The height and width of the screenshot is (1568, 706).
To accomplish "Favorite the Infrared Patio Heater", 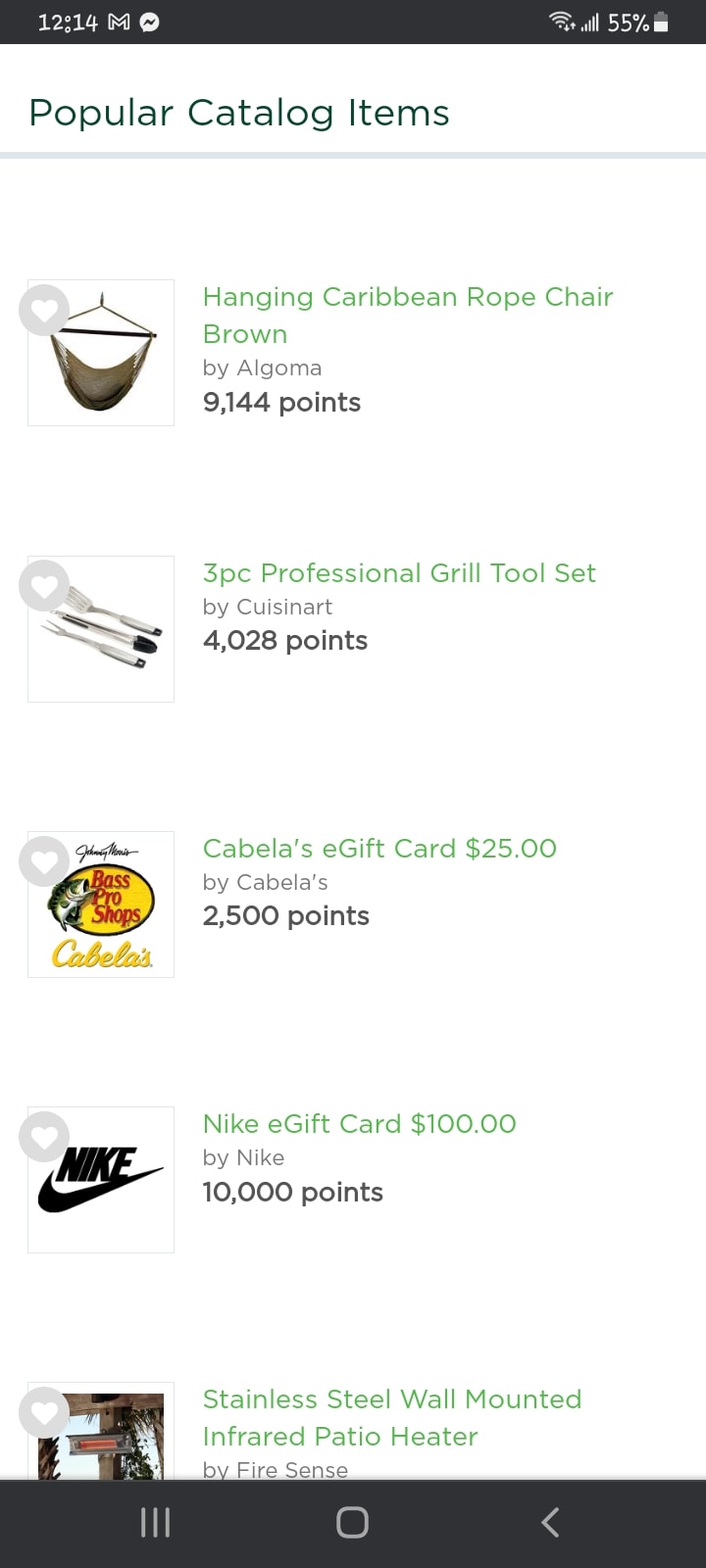I will tap(44, 1412).
